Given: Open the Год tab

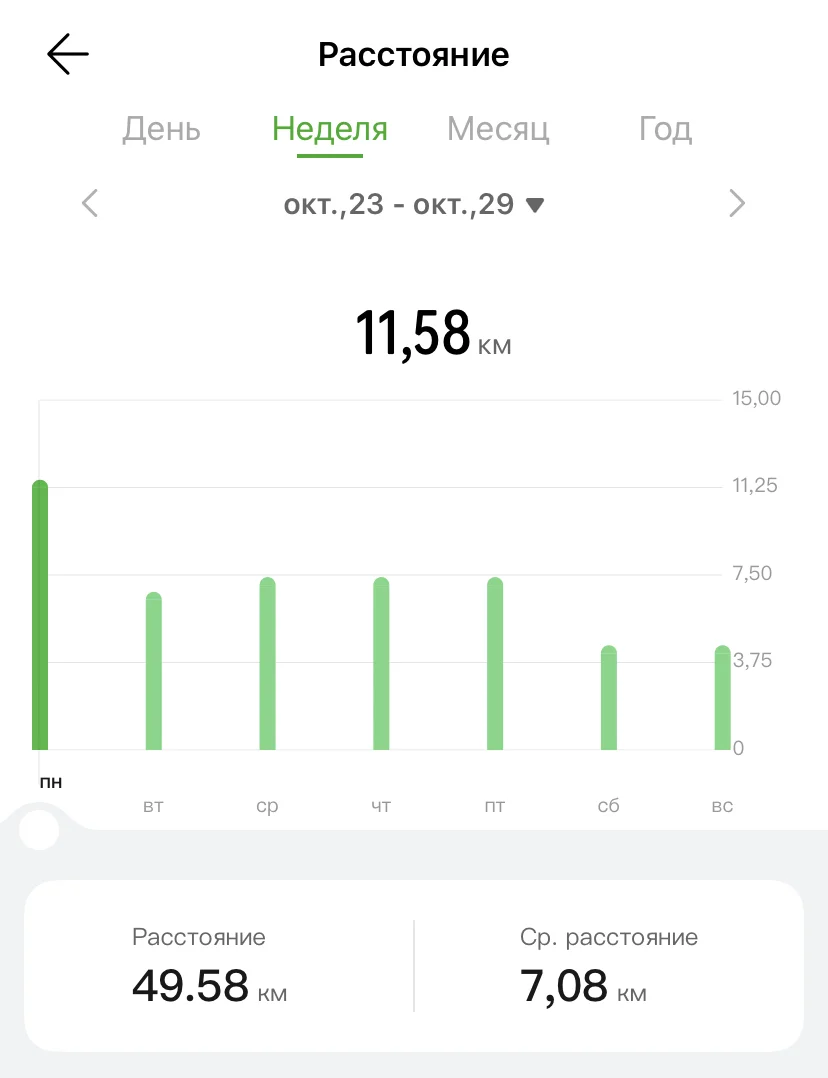Looking at the screenshot, I should (665, 129).
